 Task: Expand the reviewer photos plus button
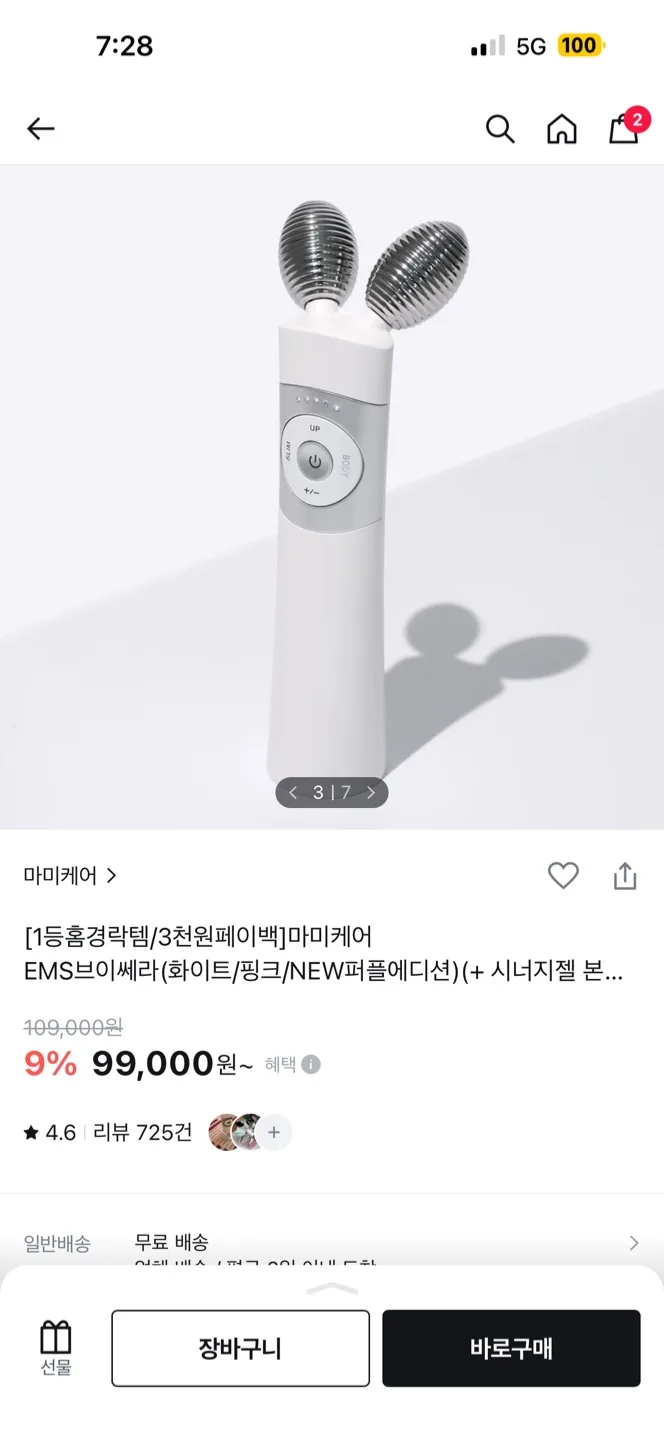pyautogui.click(x=274, y=1132)
